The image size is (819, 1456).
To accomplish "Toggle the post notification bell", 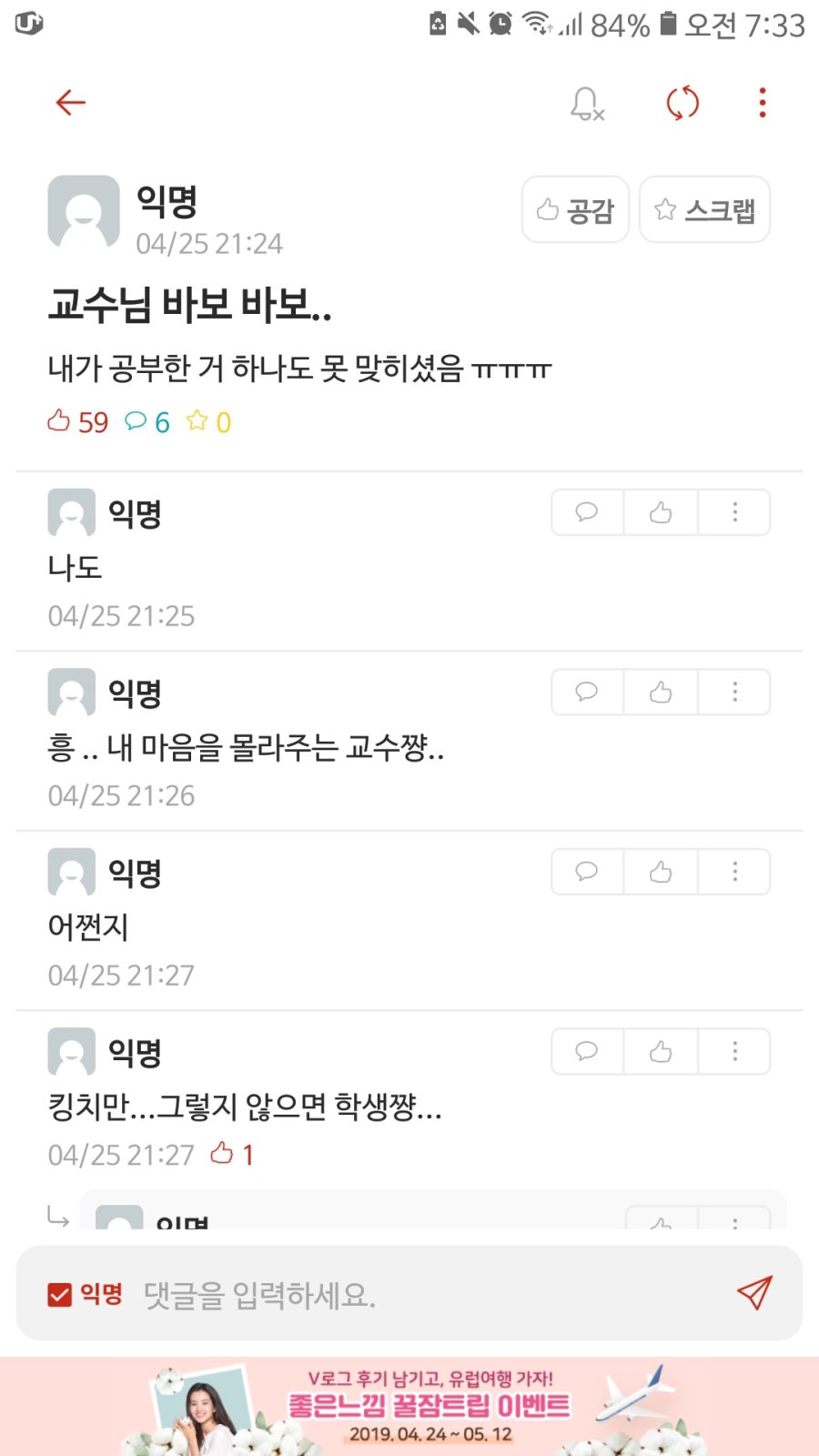I will [587, 104].
